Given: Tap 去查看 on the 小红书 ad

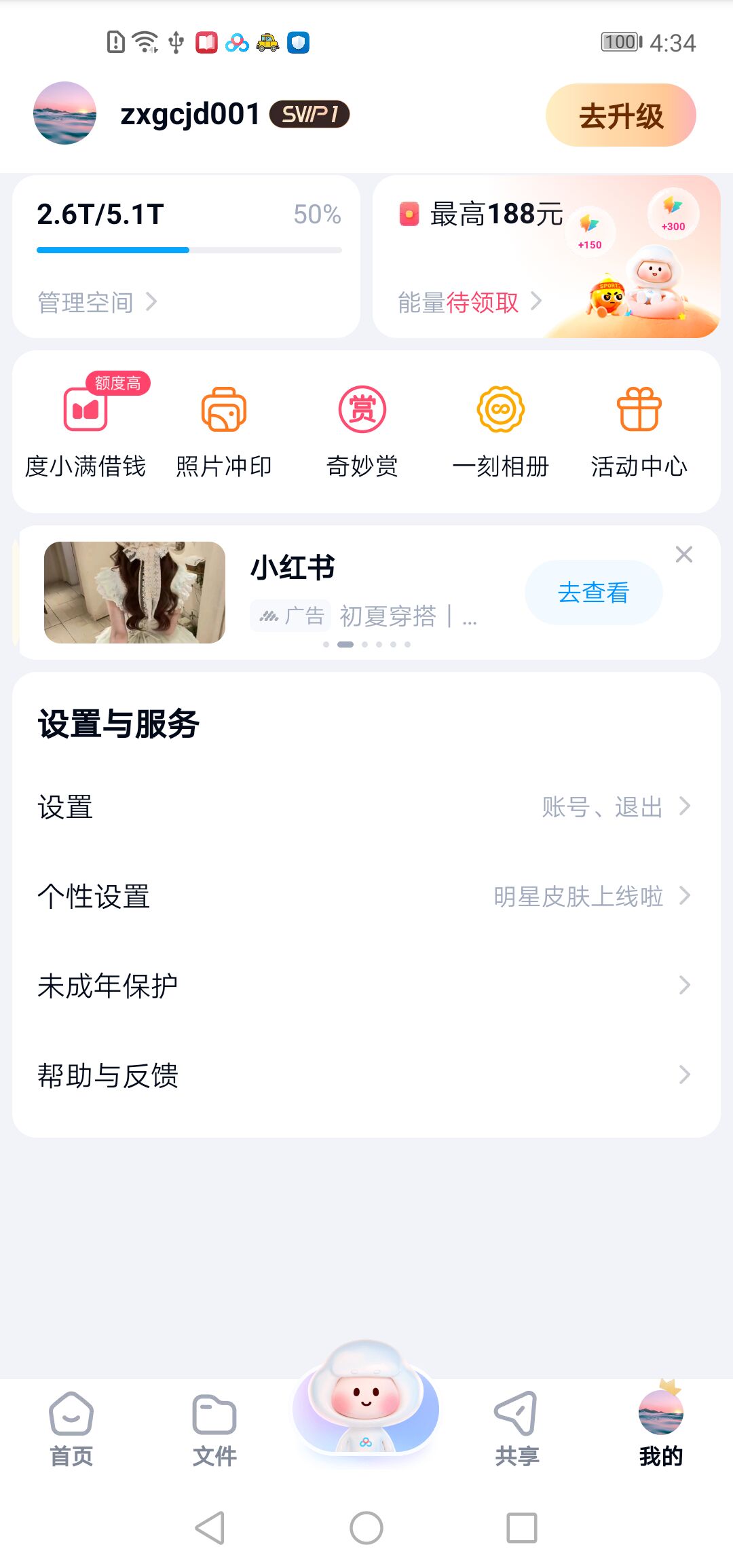Looking at the screenshot, I should coord(593,593).
